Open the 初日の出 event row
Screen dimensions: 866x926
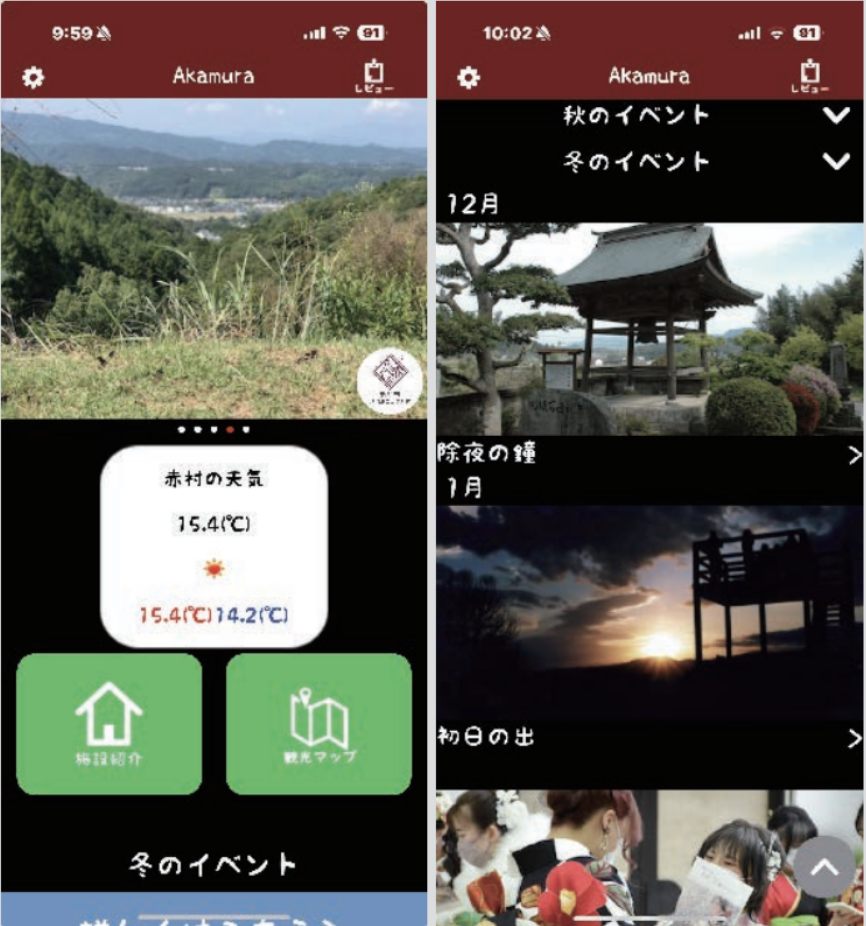point(650,738)
